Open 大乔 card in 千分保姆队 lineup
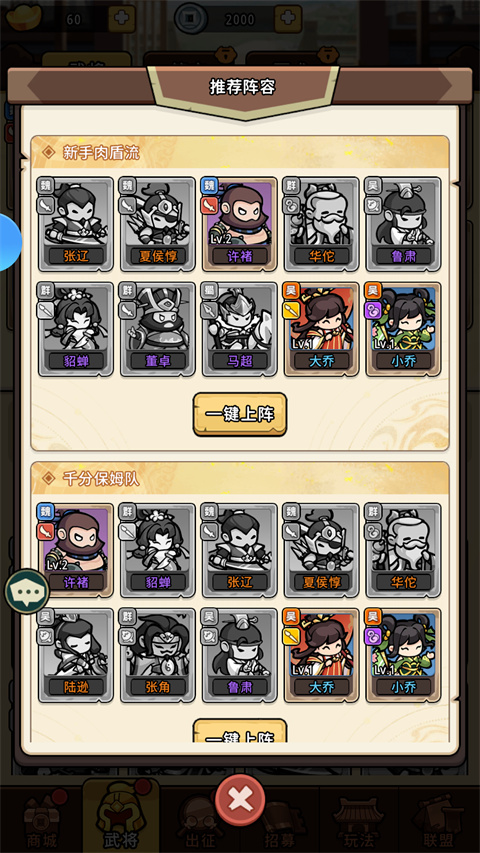This screenshot has height=853, width=480. point(322,656)
